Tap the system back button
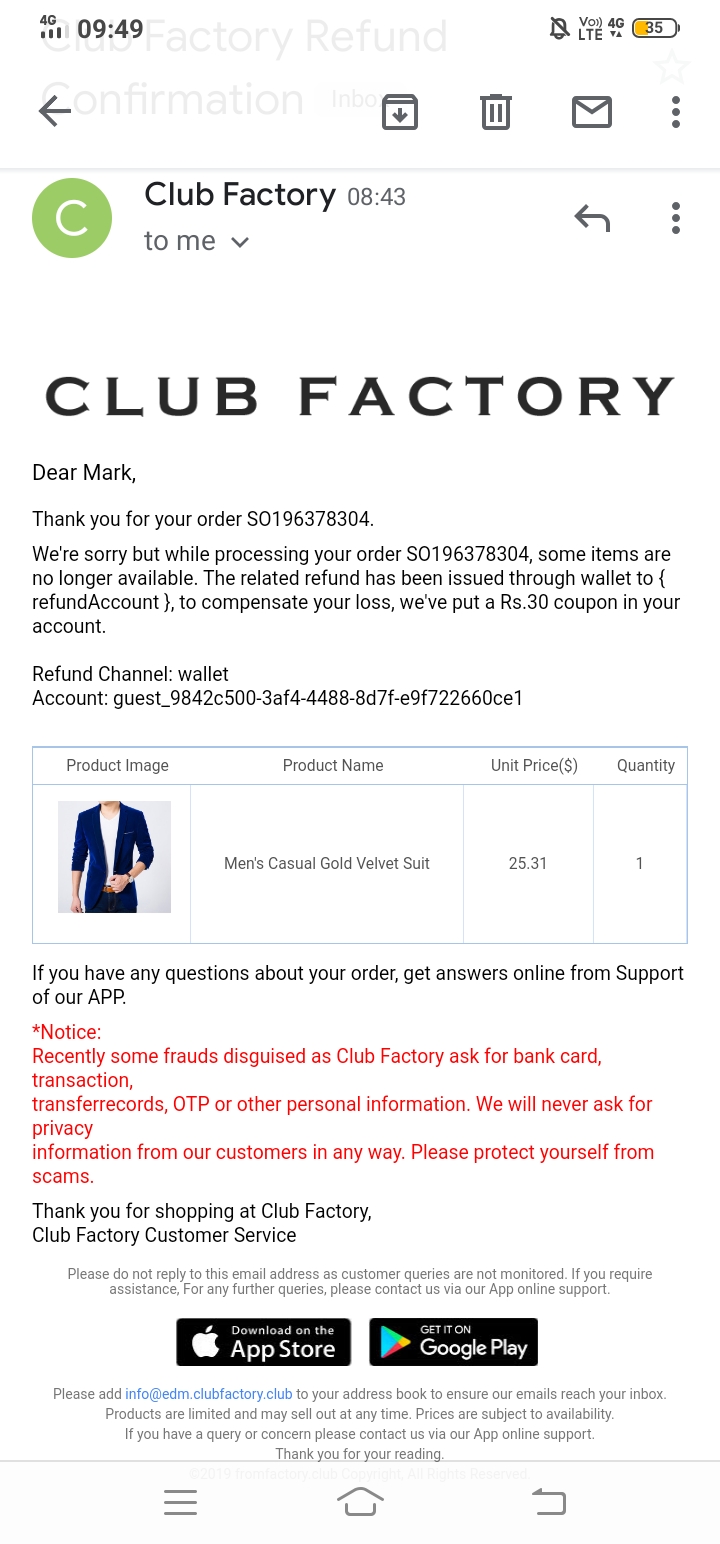Viewport: 720px width, 1544px height. click(548, 1501)
